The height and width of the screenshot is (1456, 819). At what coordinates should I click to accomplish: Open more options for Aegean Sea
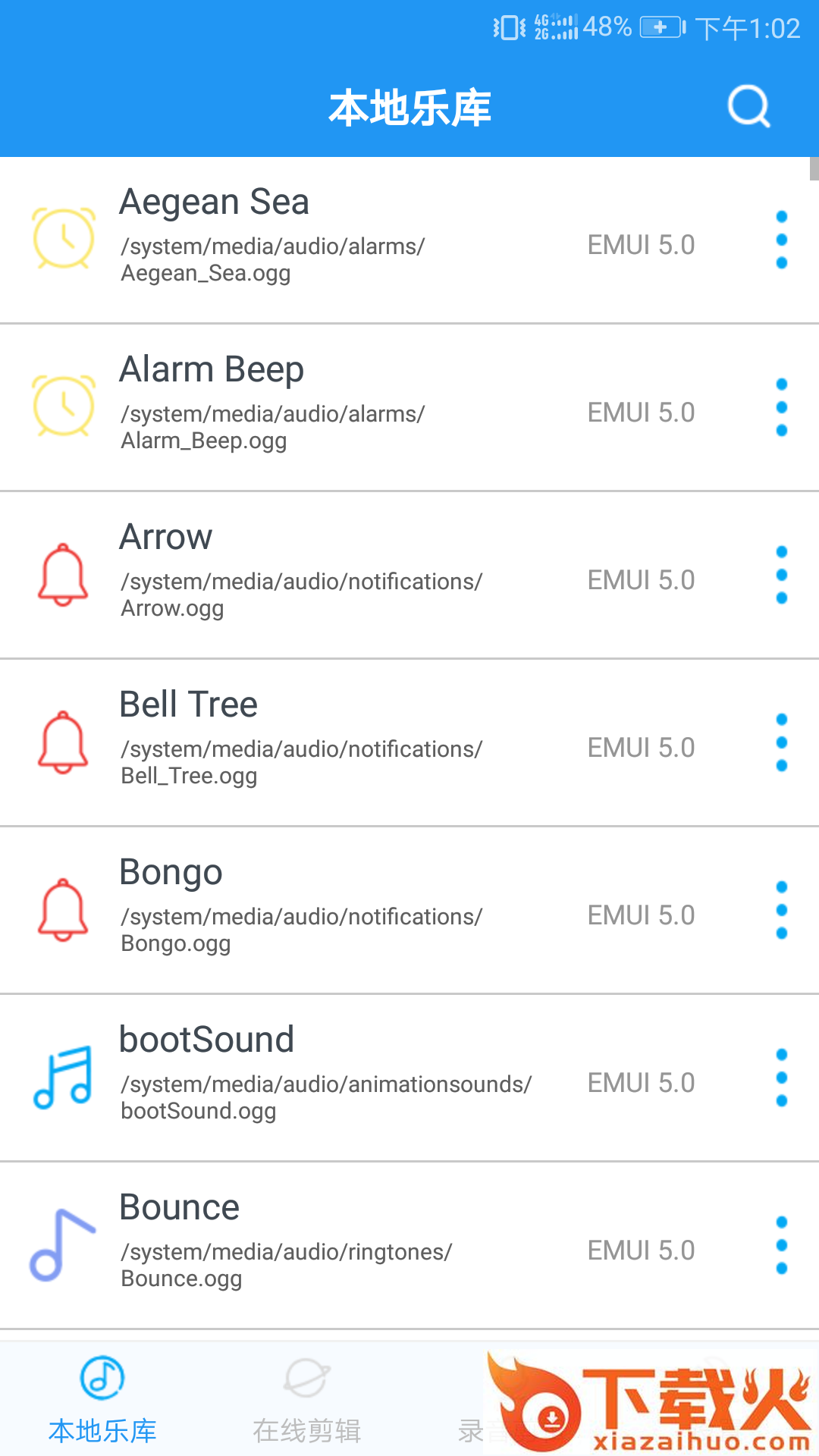point(782,240)
